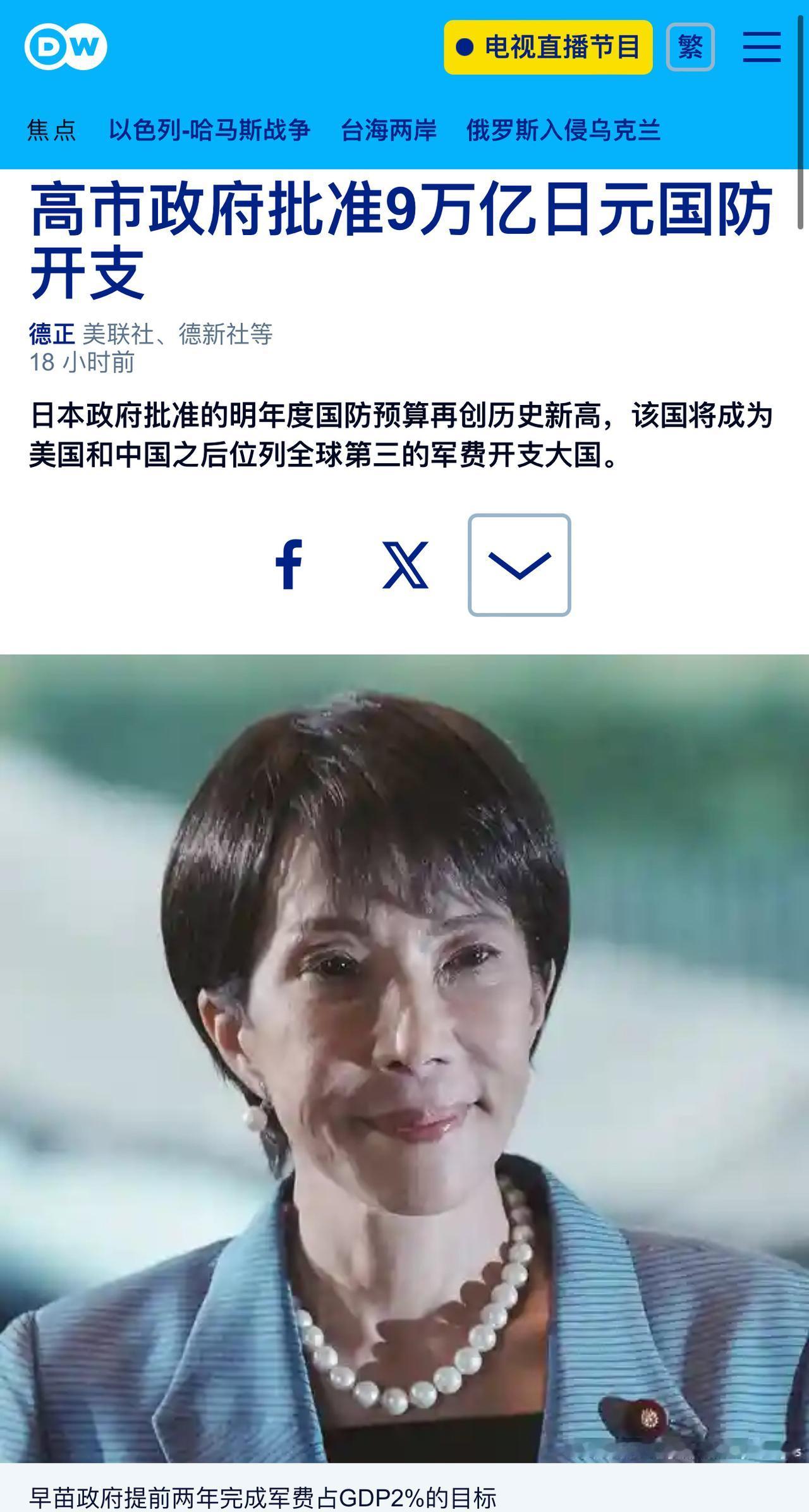This screenshot has width=809, height=1512.
Task: Click the 电视直播节目 button
Action: tap(550, 46)
